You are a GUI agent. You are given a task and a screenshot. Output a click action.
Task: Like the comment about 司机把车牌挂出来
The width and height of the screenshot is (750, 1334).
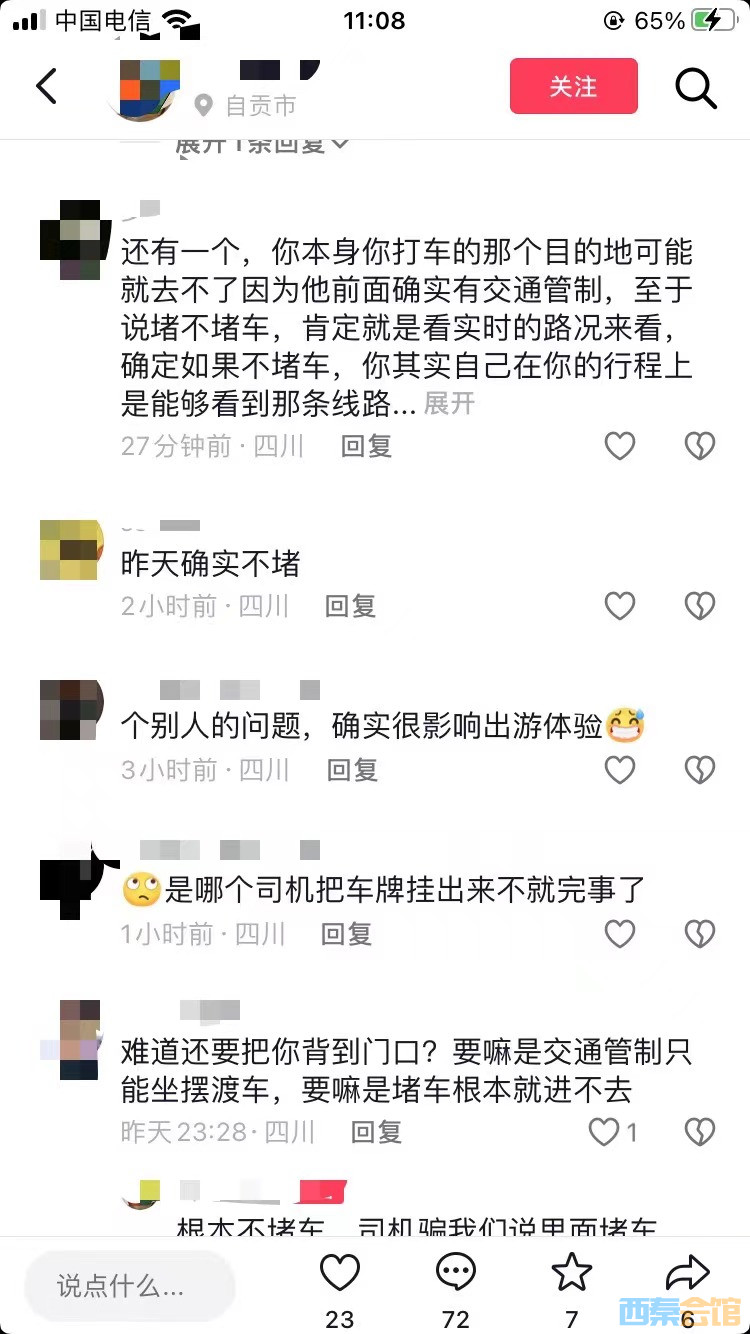point(620,933)
